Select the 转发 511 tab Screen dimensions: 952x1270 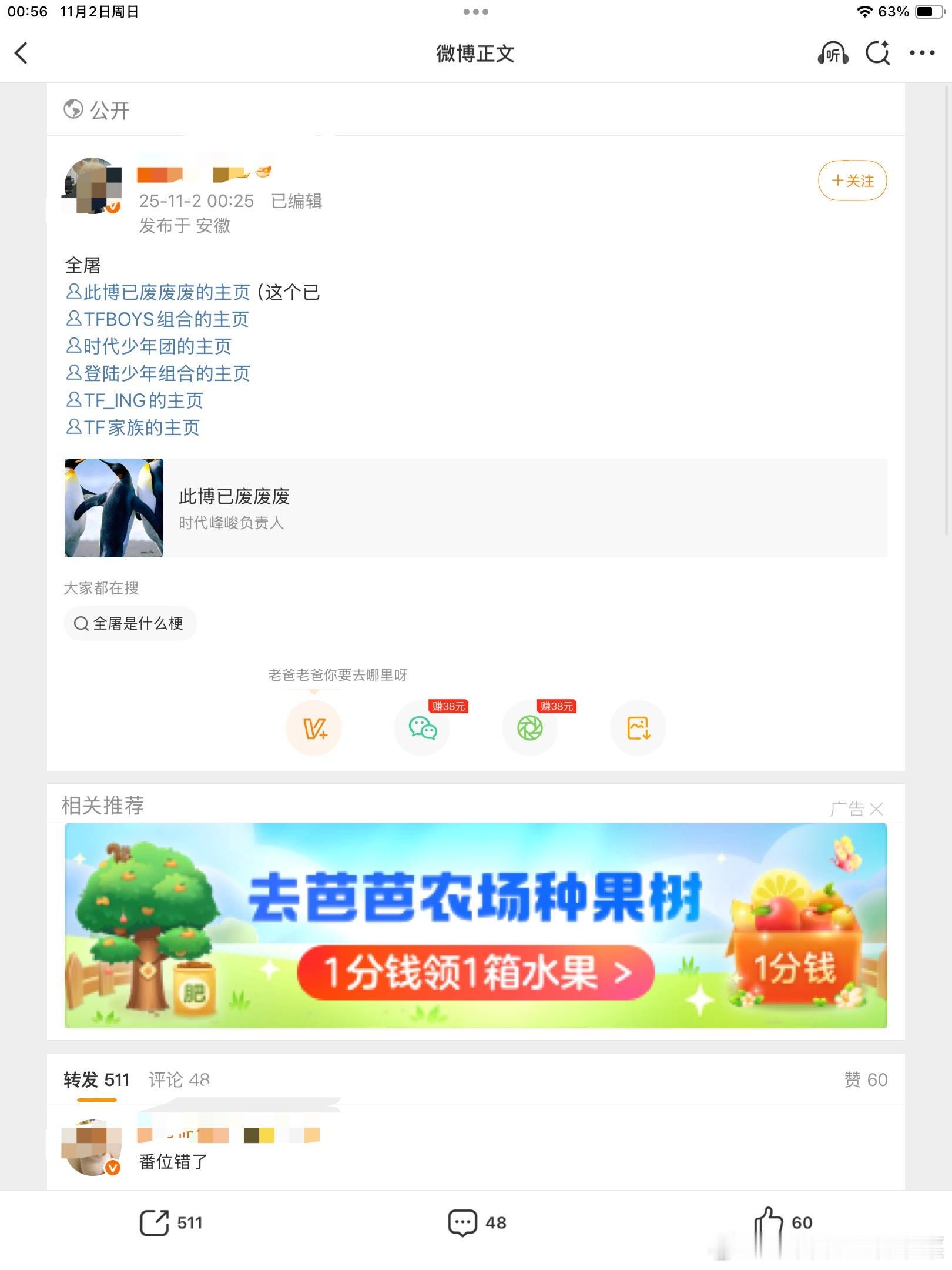[x=97, y=1079]
